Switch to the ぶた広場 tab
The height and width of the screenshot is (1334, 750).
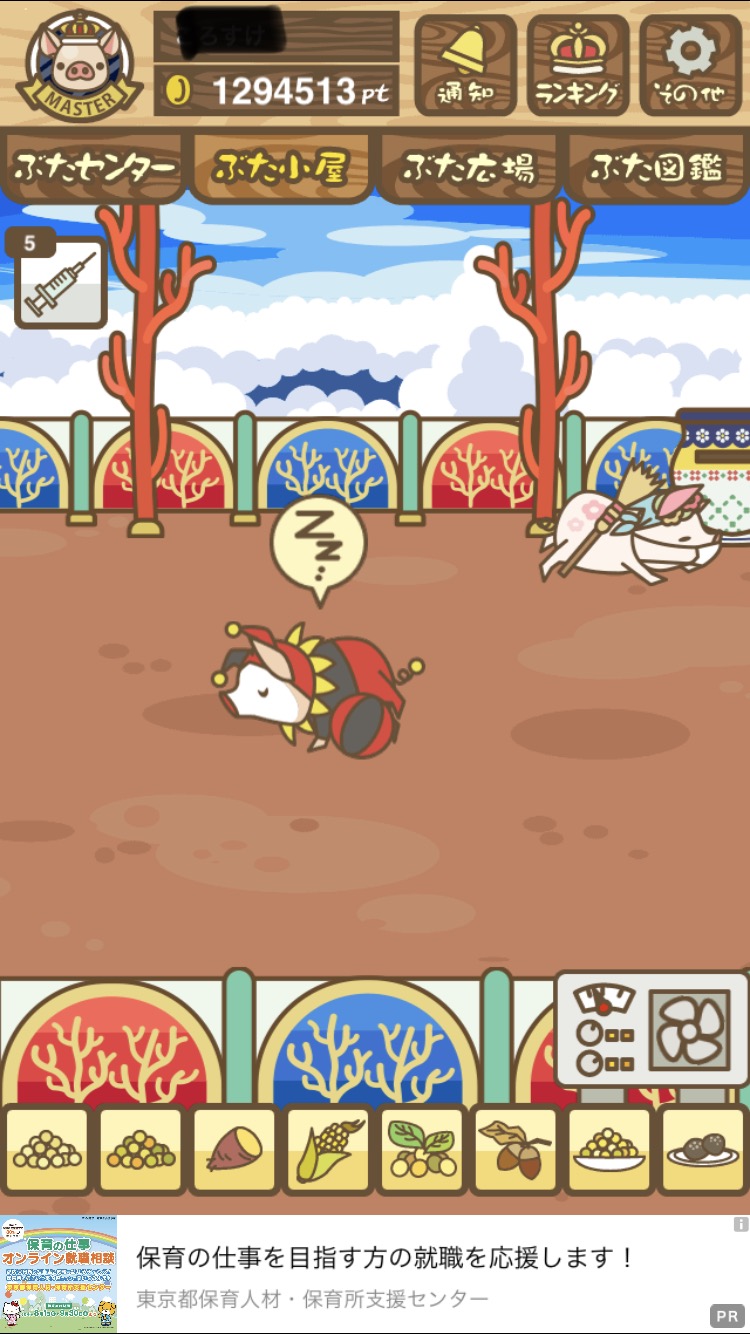468,168
